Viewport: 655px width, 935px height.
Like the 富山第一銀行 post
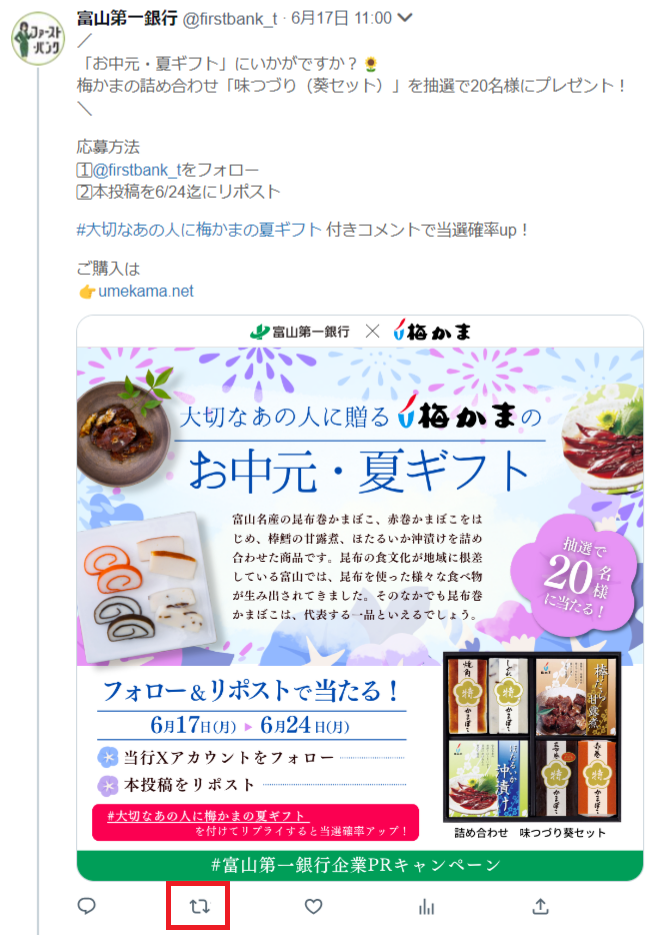pos(313,907)
